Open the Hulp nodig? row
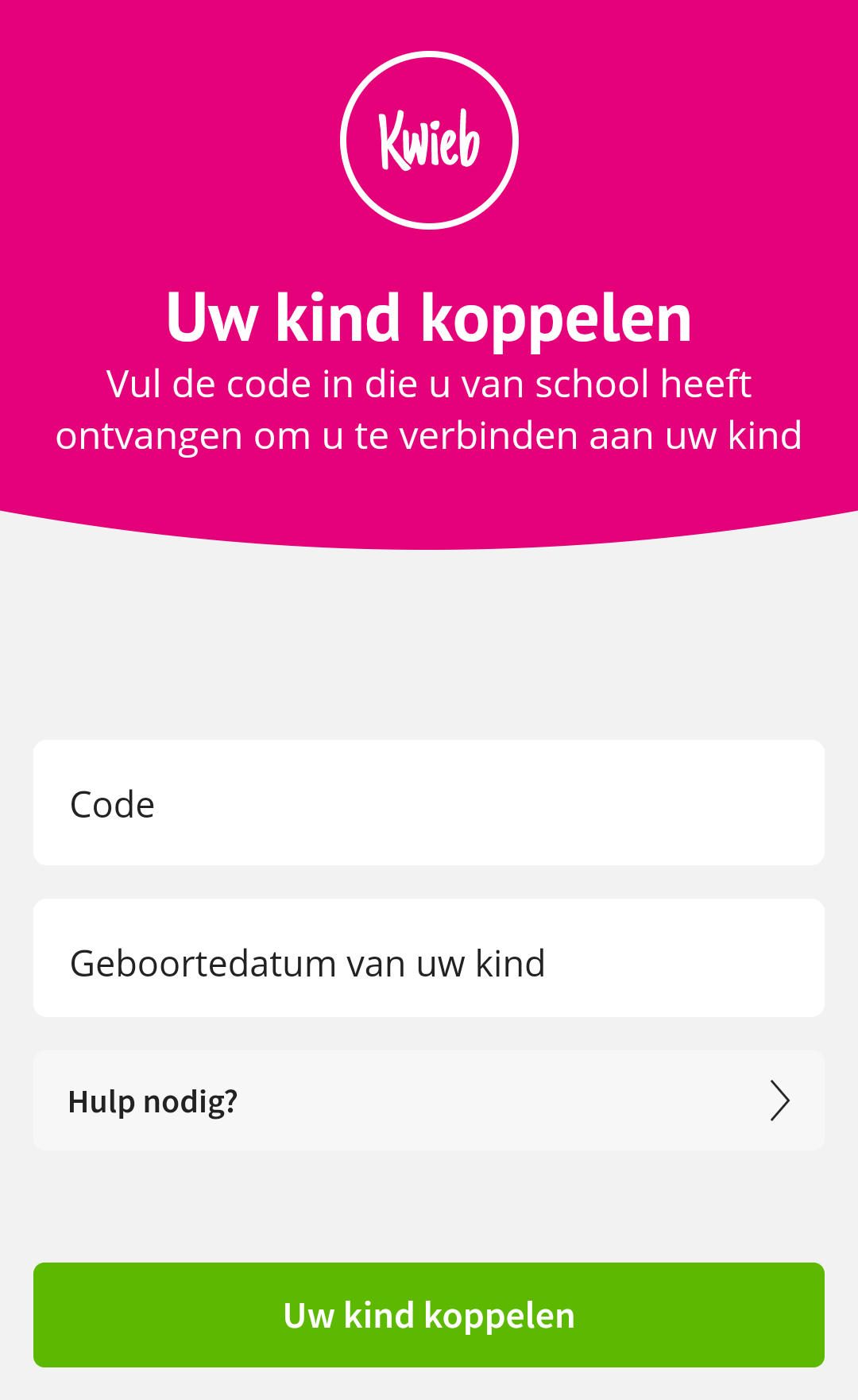This screenshot has width=858, height=1400. point(429,1100)
